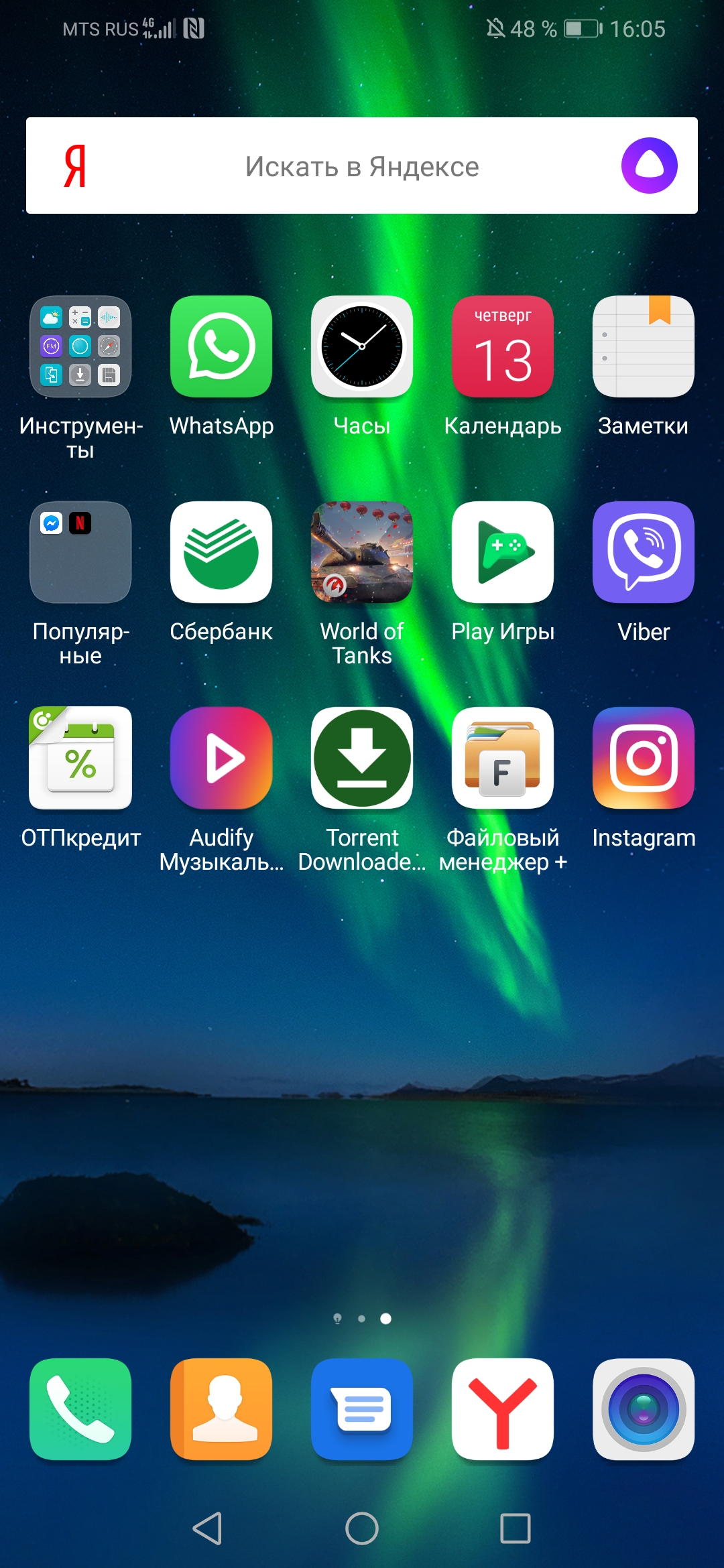Show recent apps
This screenshot has width=724, height=1568.
(516, 1528)
